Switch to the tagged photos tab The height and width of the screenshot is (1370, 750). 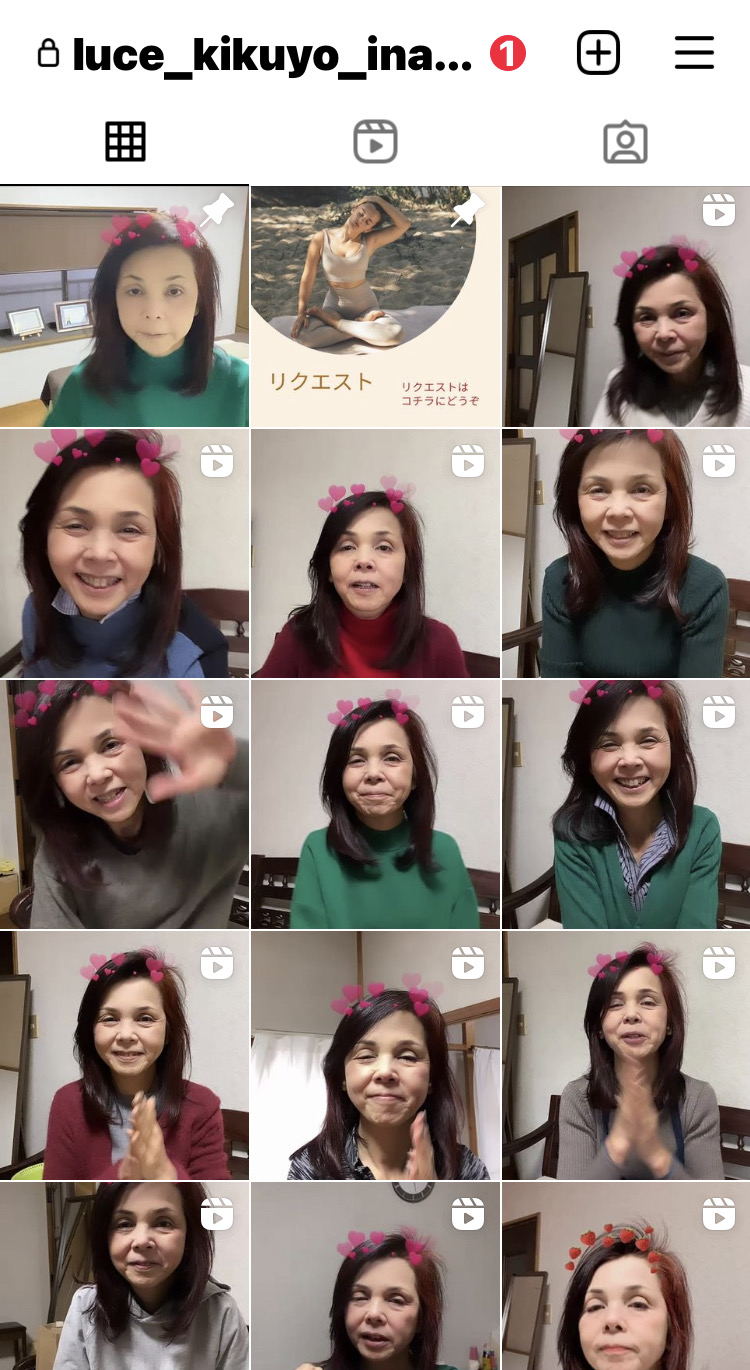(626, 142)
